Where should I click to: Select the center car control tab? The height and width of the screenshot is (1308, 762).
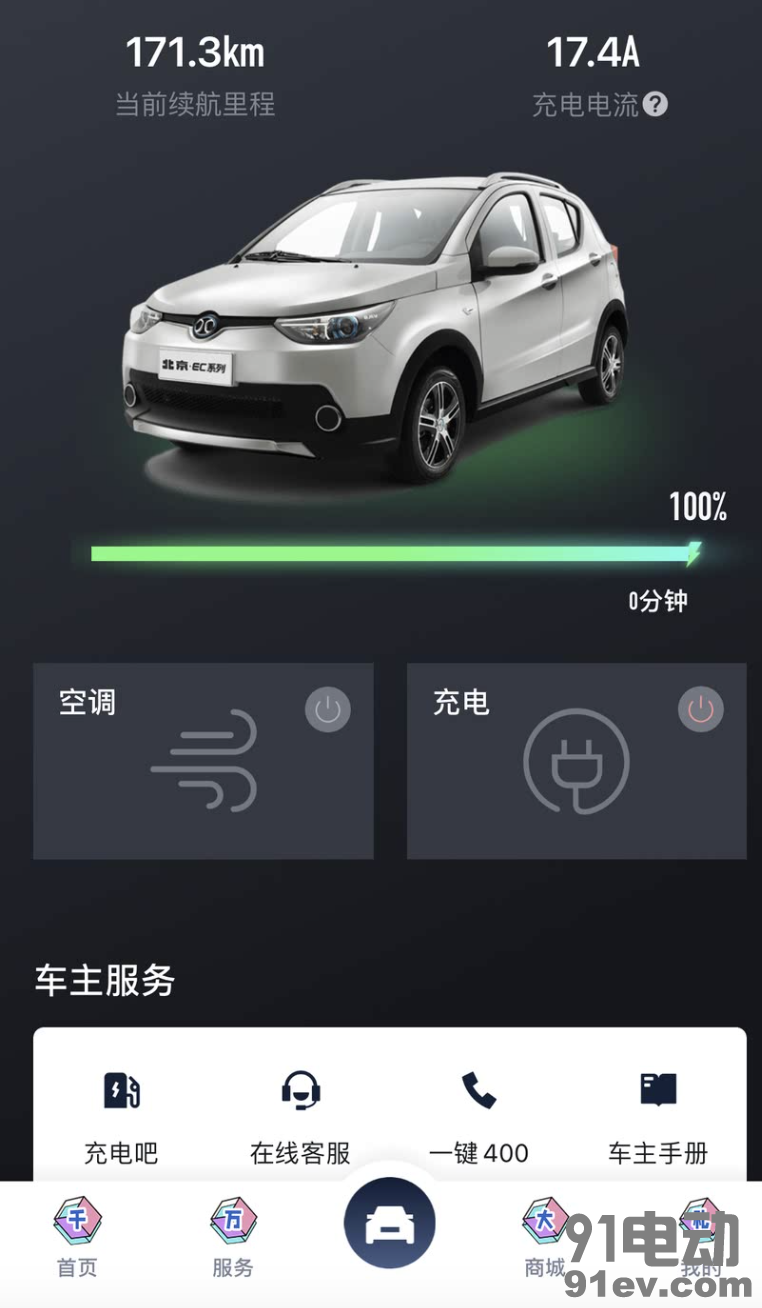[389, 1223]
